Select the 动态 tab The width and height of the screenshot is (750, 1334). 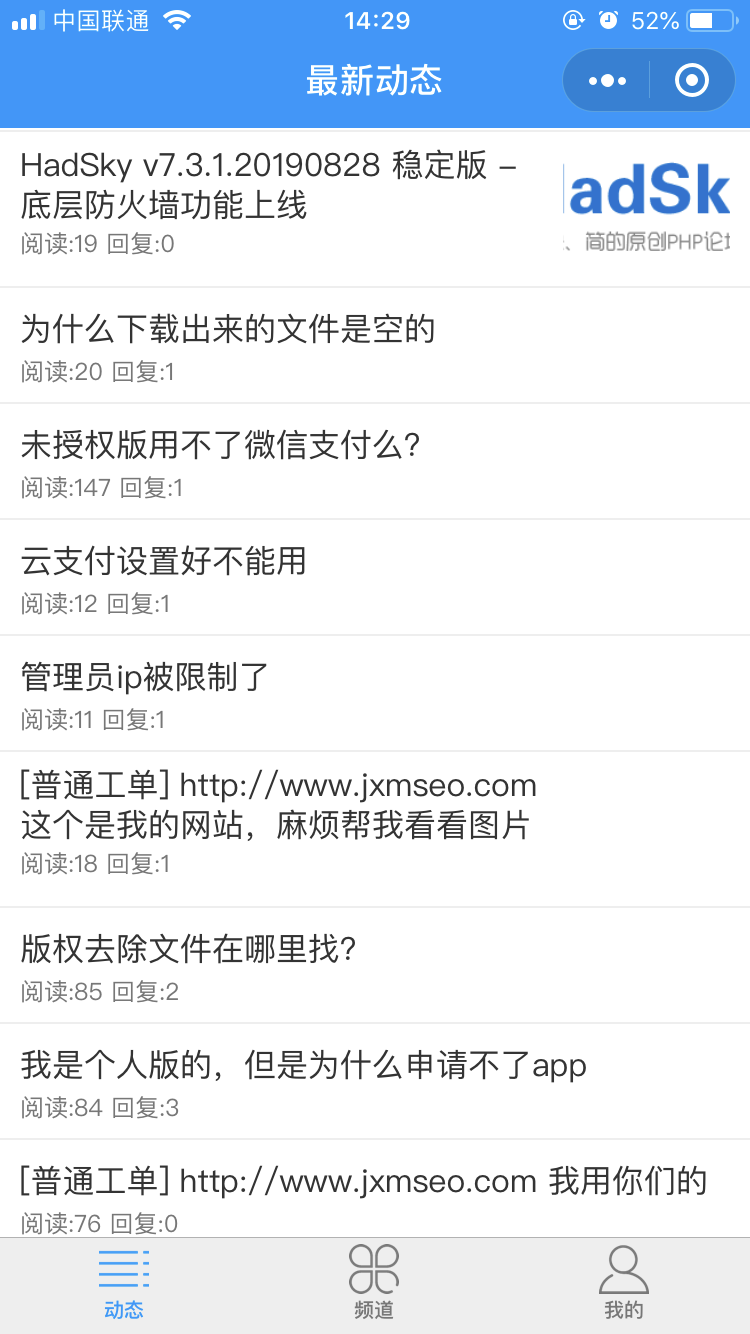124,1284
